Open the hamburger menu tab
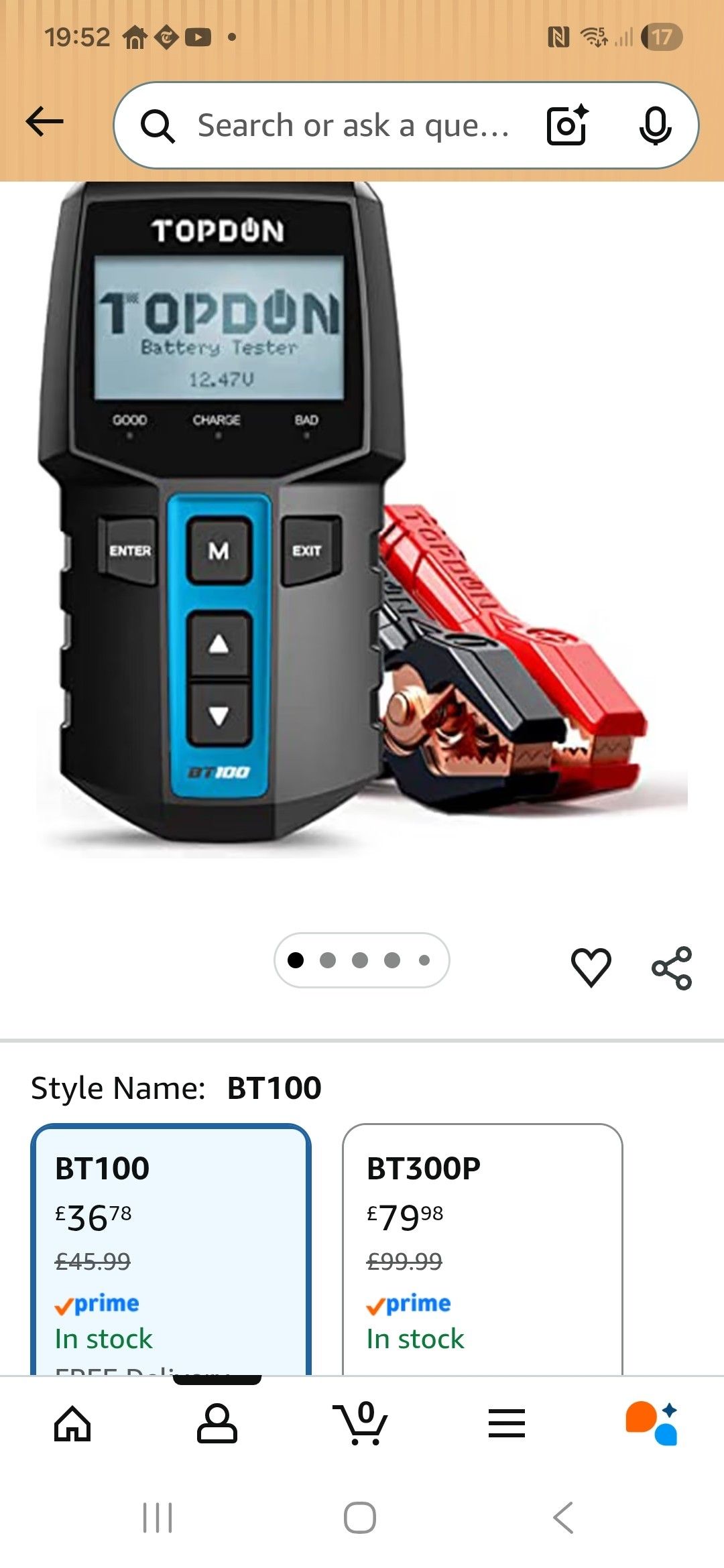 coord(506,1423)
